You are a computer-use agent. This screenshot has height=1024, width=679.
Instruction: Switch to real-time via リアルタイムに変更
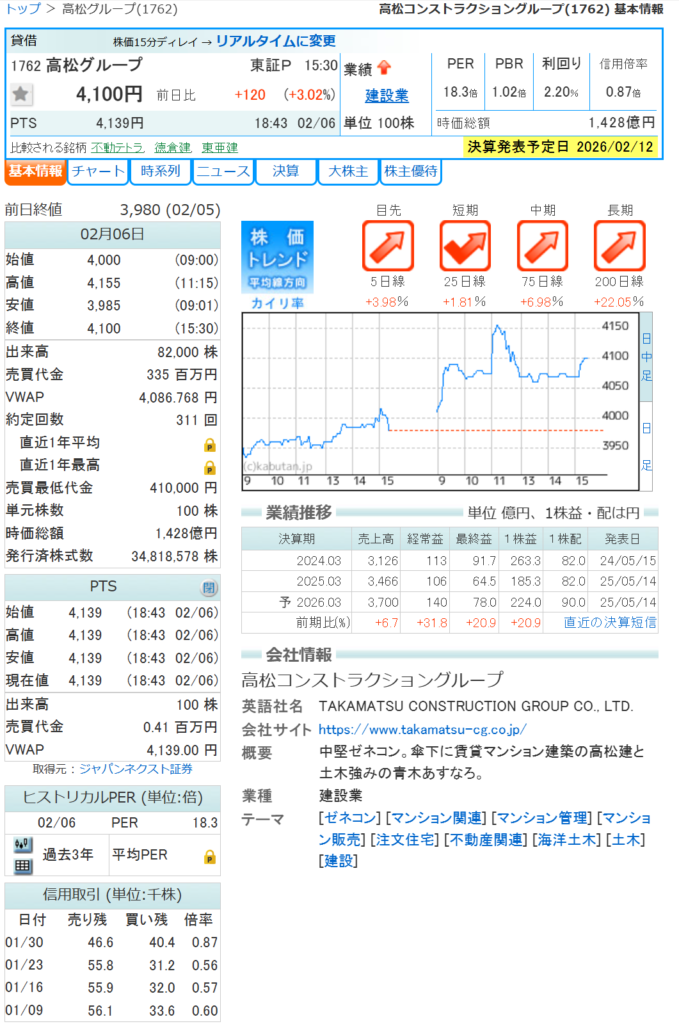point(277,41)
